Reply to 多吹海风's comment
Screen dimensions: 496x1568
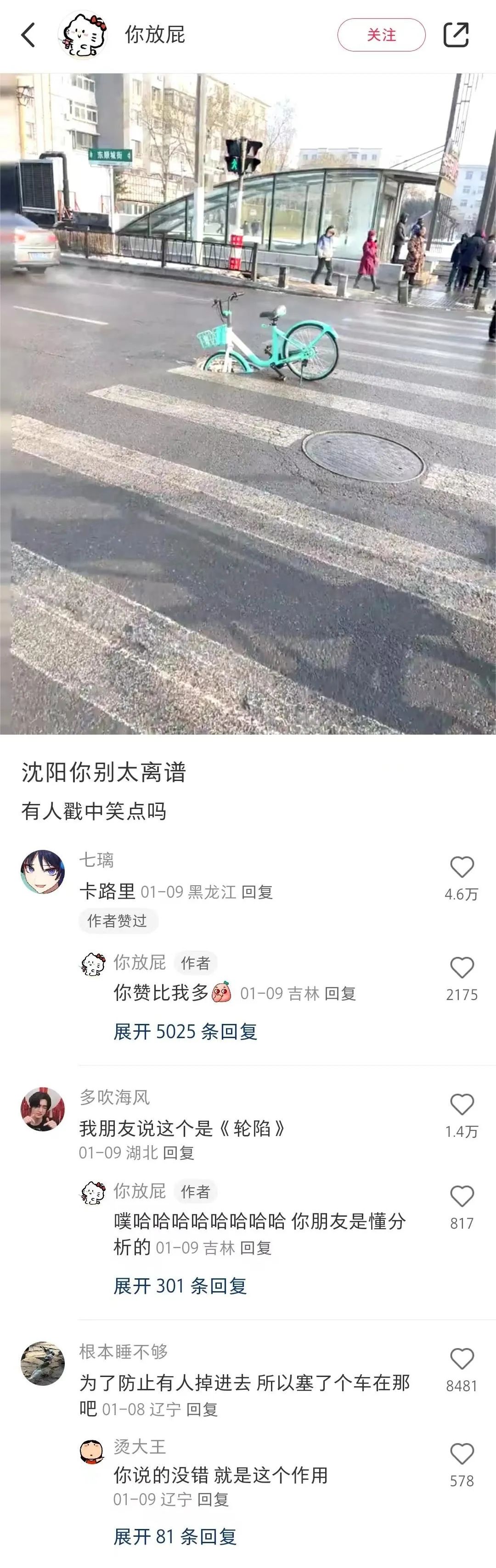[x=178, y=1153]
